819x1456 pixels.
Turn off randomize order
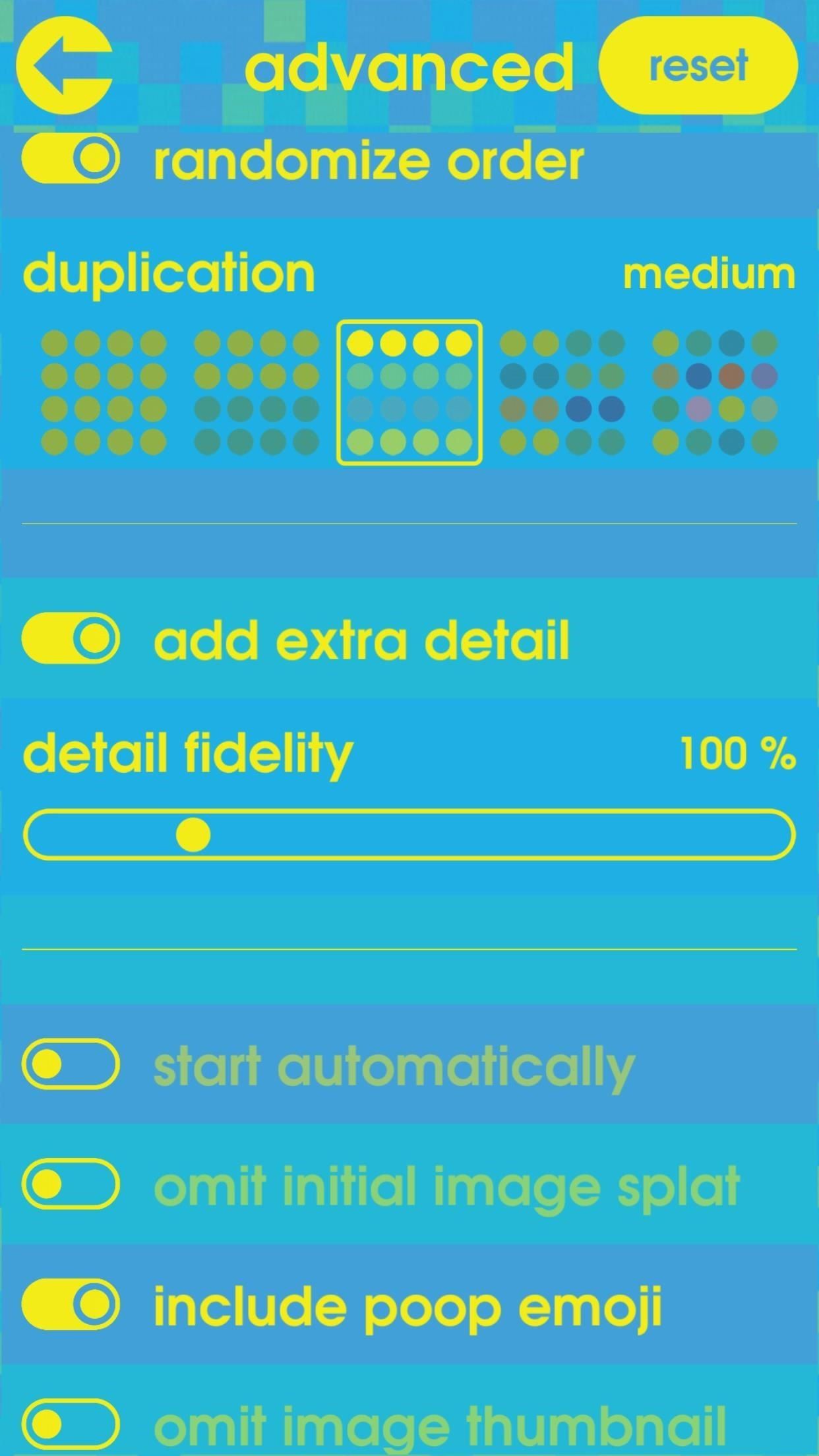tap(71, 158)
